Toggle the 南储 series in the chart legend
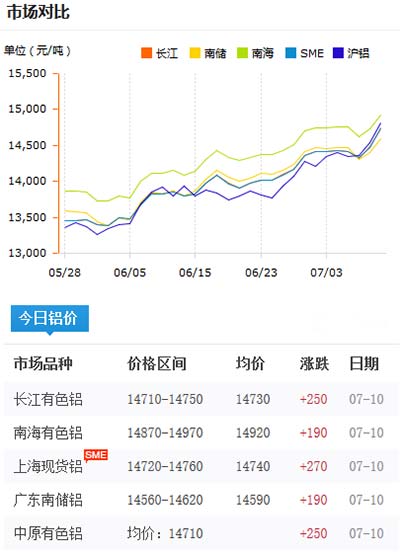 pos(208,53)
